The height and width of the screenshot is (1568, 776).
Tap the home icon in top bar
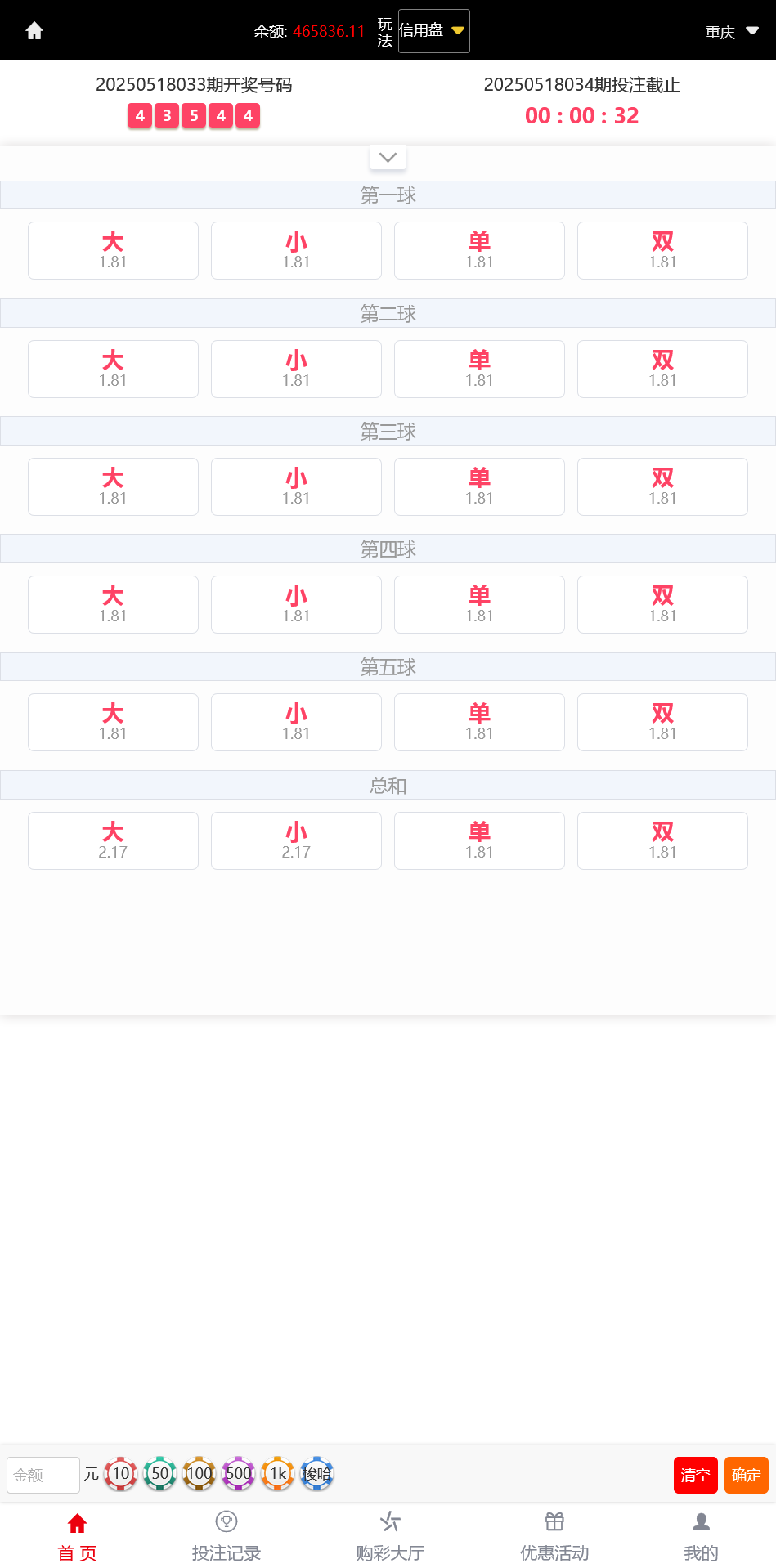34,31
